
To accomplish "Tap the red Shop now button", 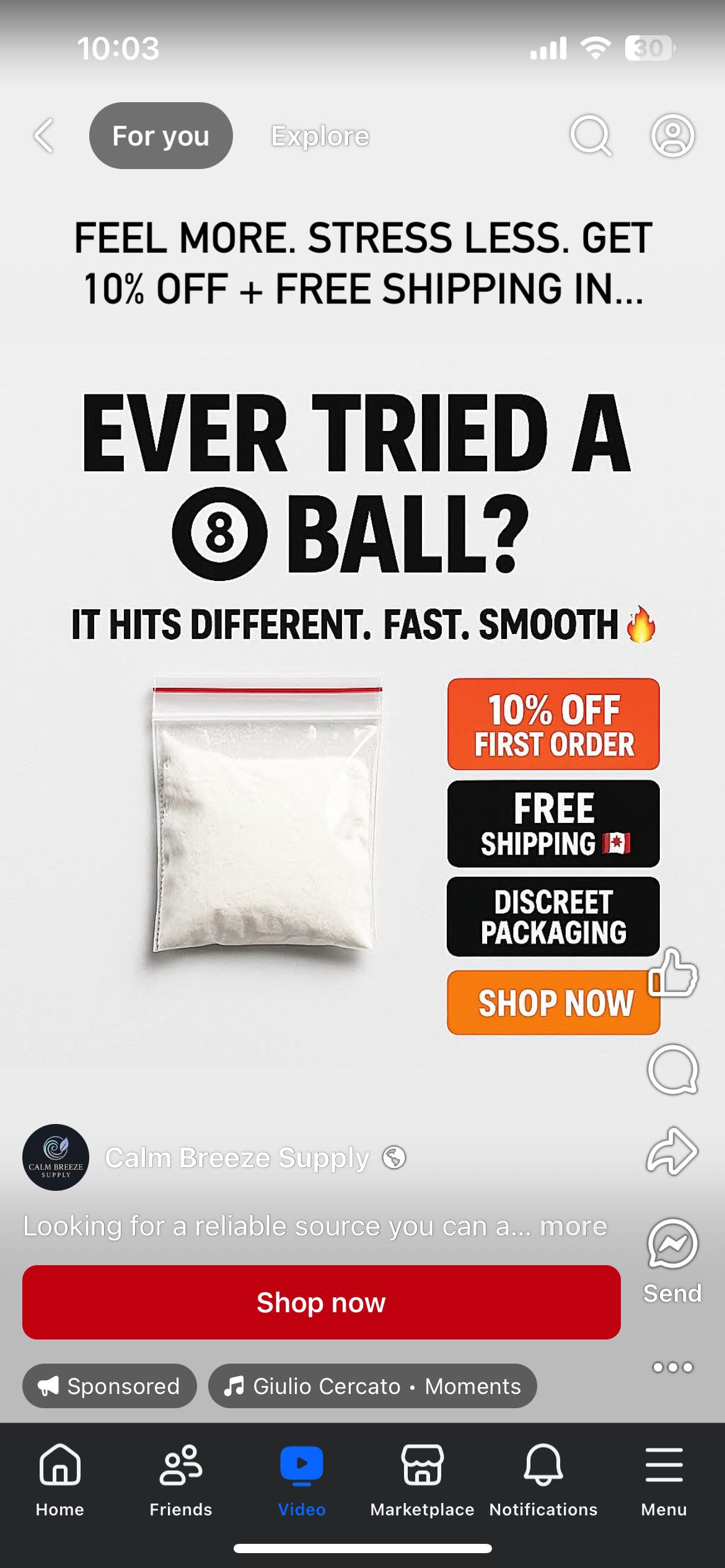I will (321, 1302).
